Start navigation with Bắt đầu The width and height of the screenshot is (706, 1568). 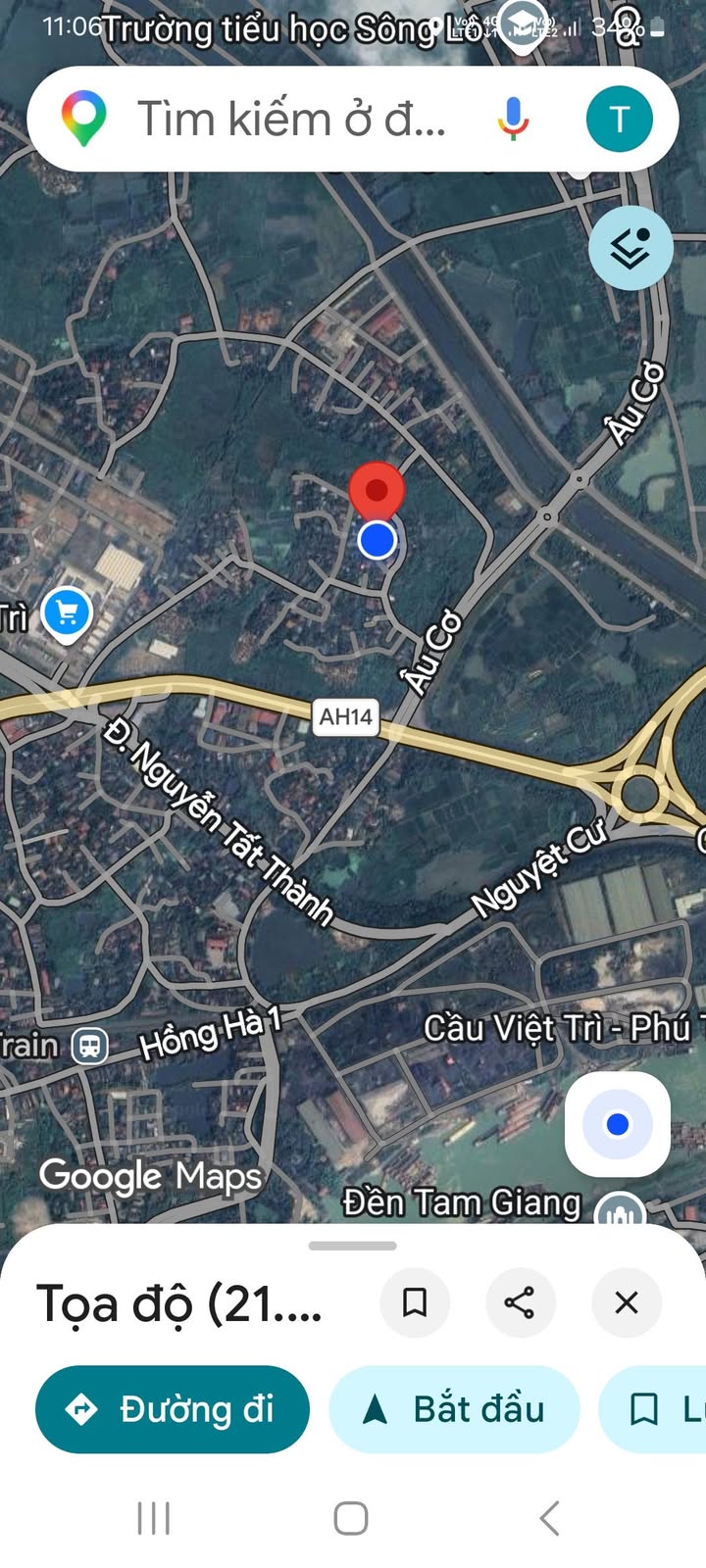454,1409
